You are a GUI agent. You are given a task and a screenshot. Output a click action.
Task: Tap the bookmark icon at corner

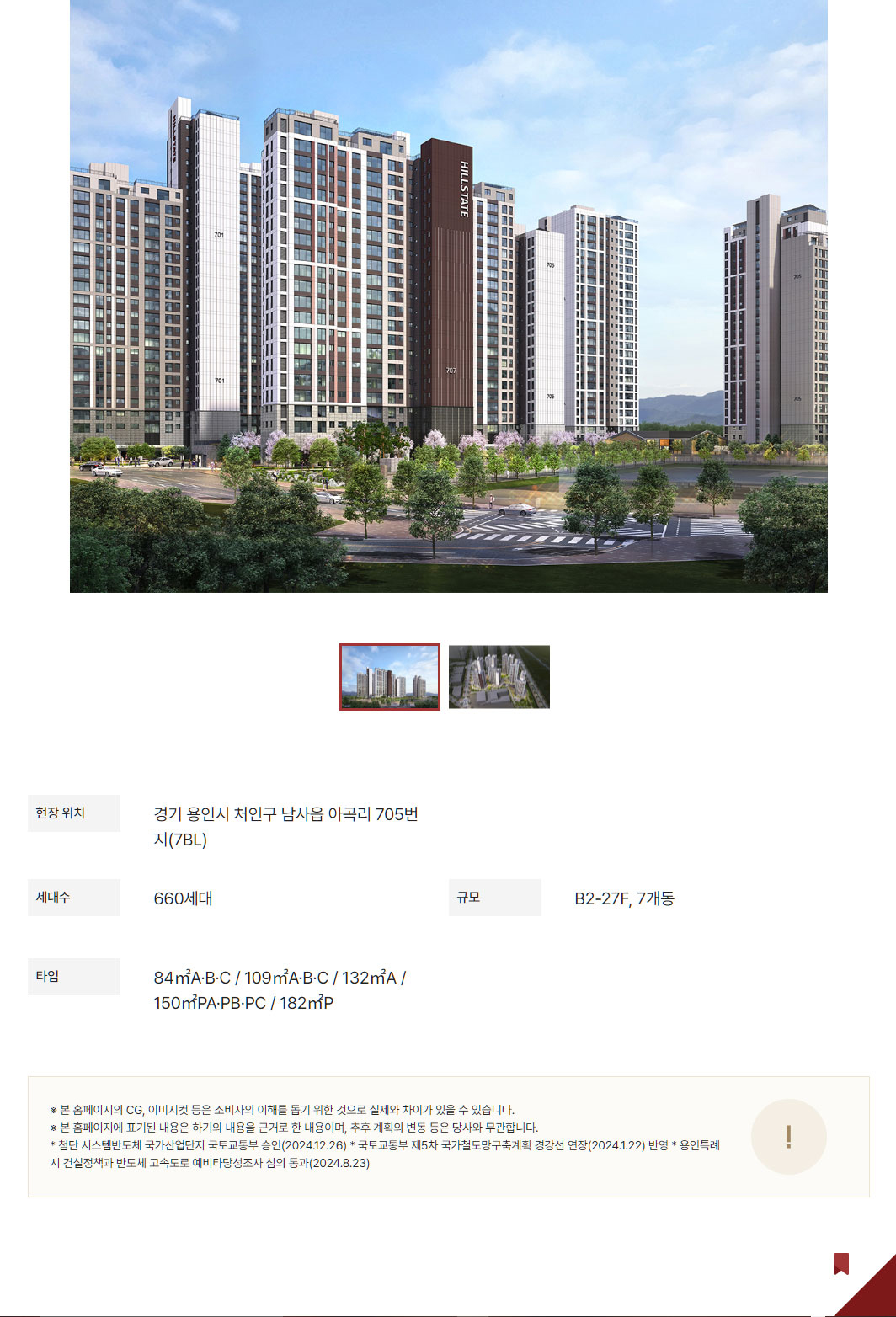pyautogui.click(x=840, y=1264)
